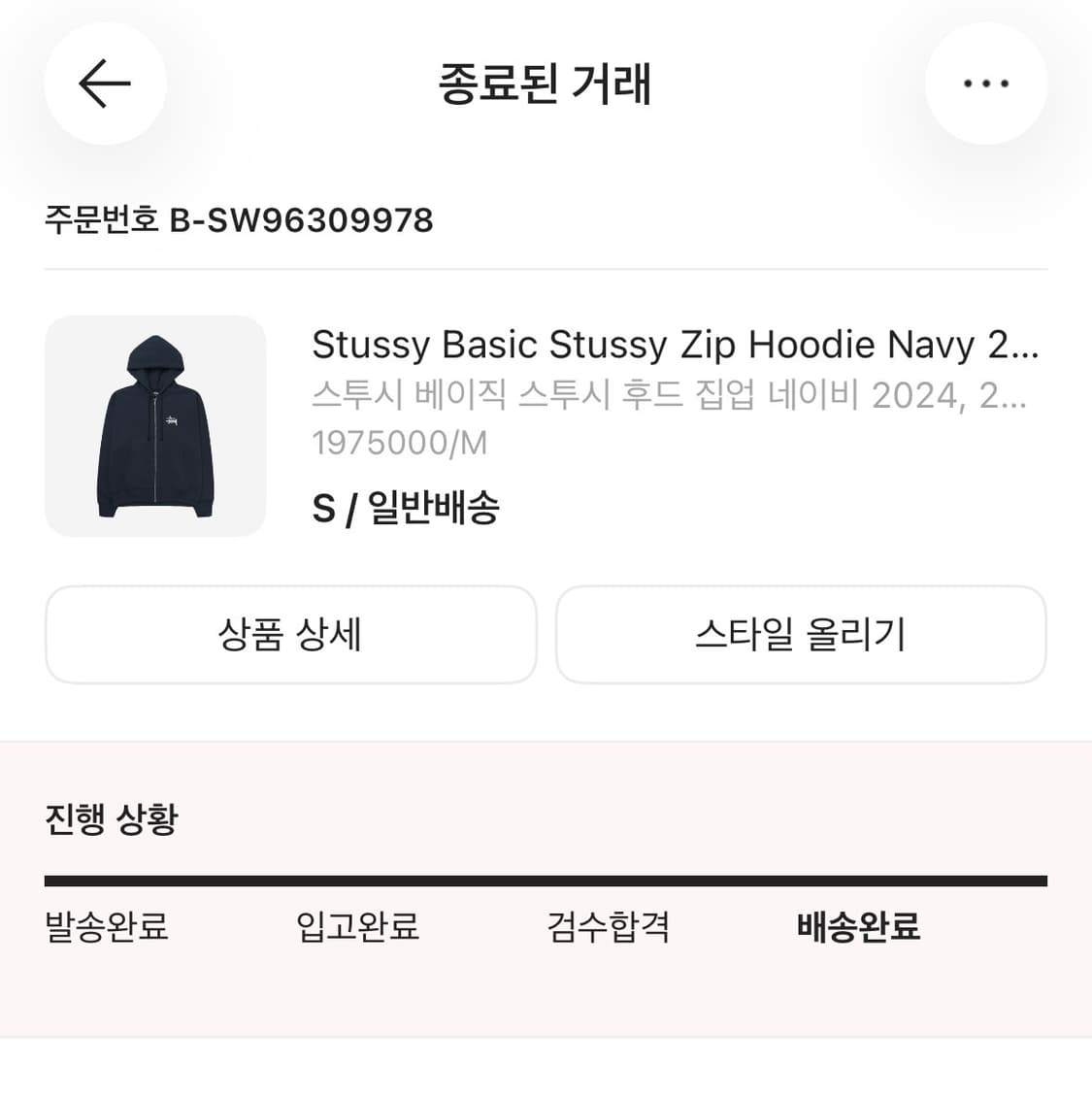Image resolution: width=1092 pixels, height=1097 pixels.
Task: Tap the Korean product description text
Action: (x=670, y=393)
